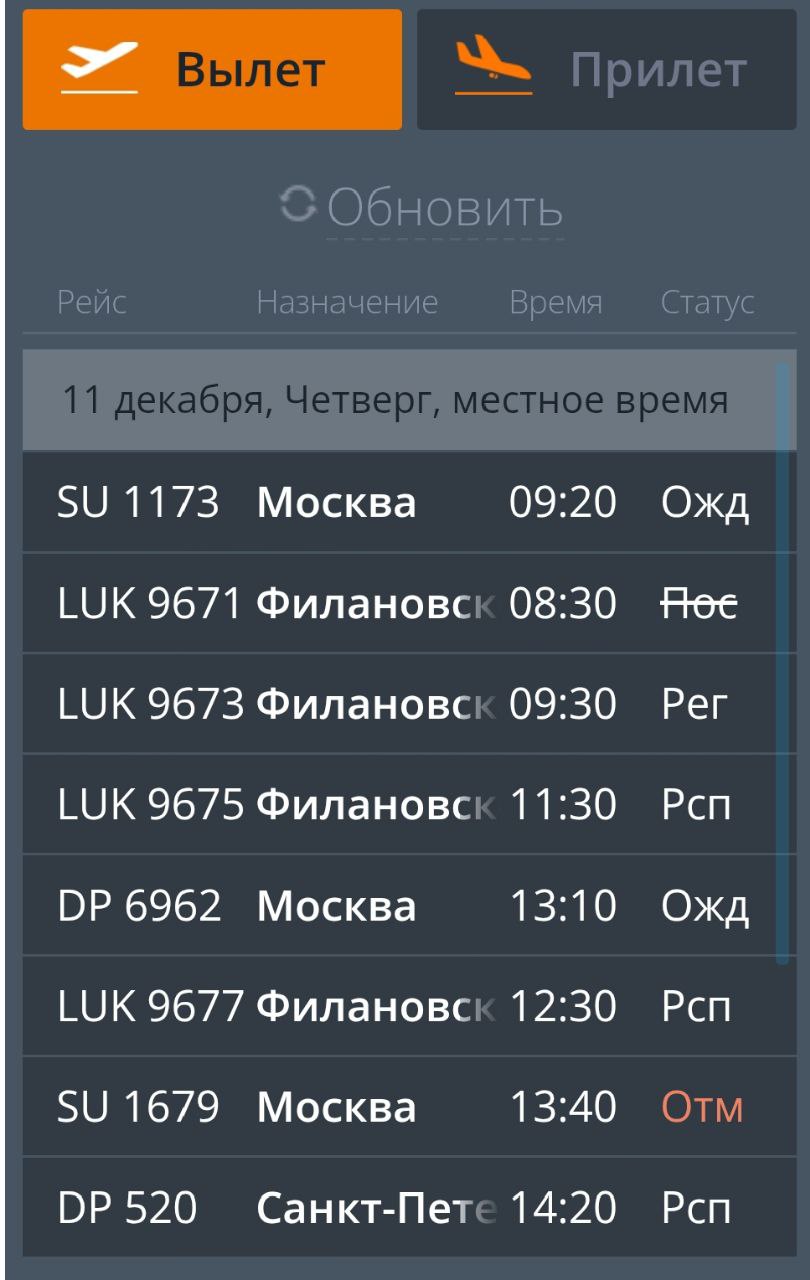Open flight SU 1173 to Москва

coord(400,502)
